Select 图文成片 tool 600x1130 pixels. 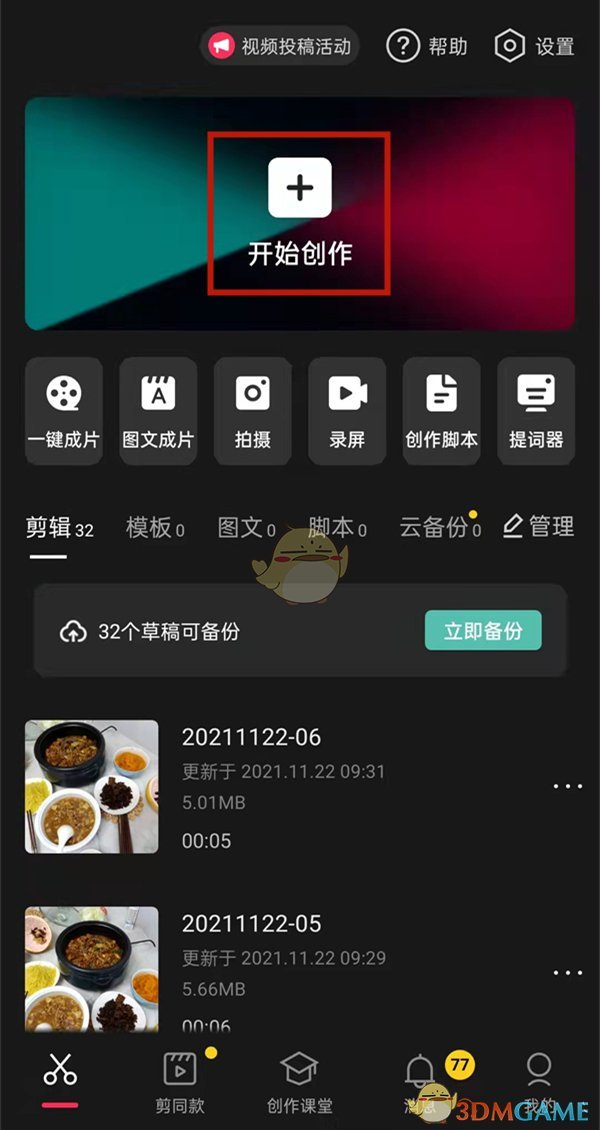(158, 411)
